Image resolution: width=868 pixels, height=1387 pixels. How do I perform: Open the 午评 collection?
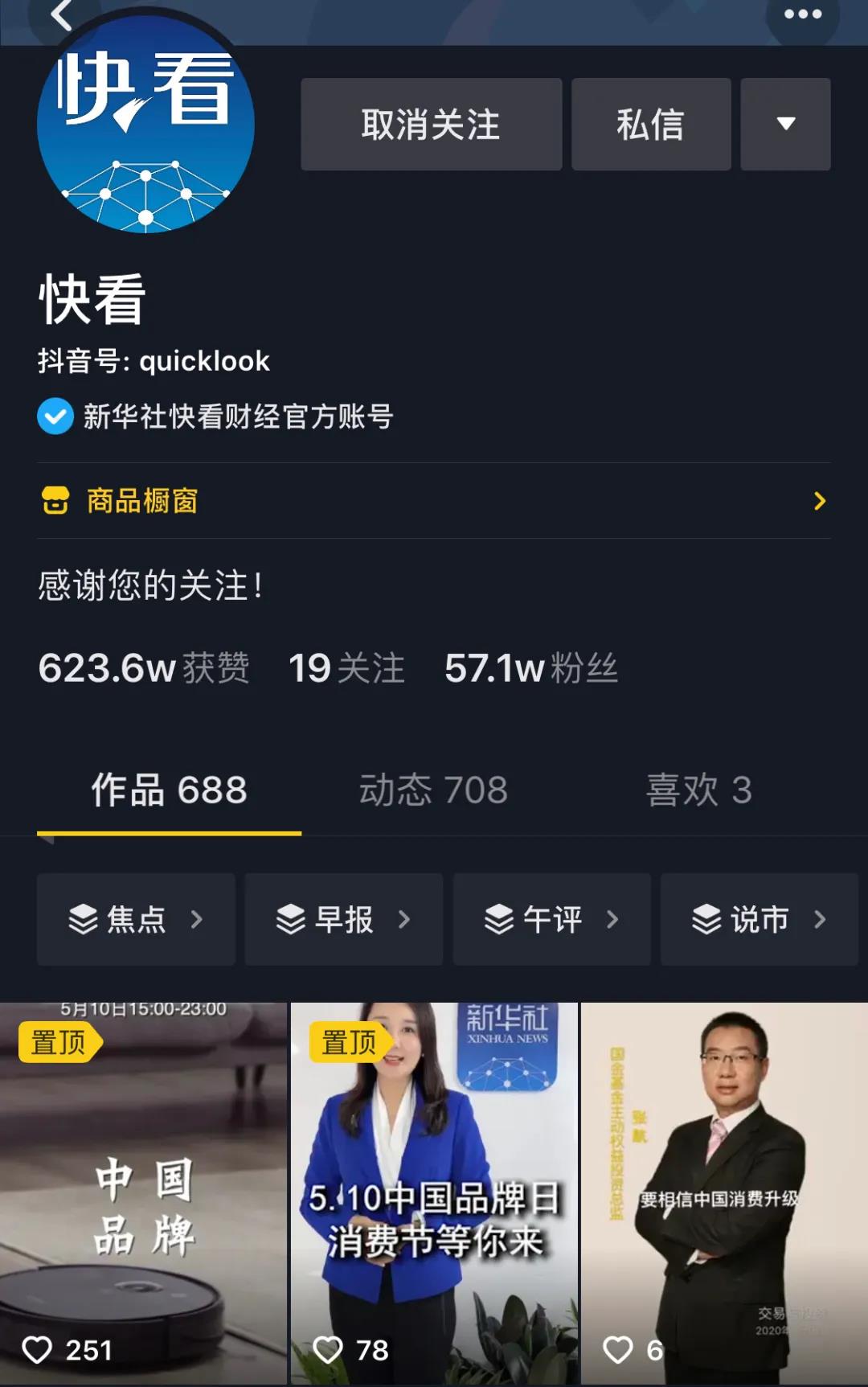(x=551, y=919)
